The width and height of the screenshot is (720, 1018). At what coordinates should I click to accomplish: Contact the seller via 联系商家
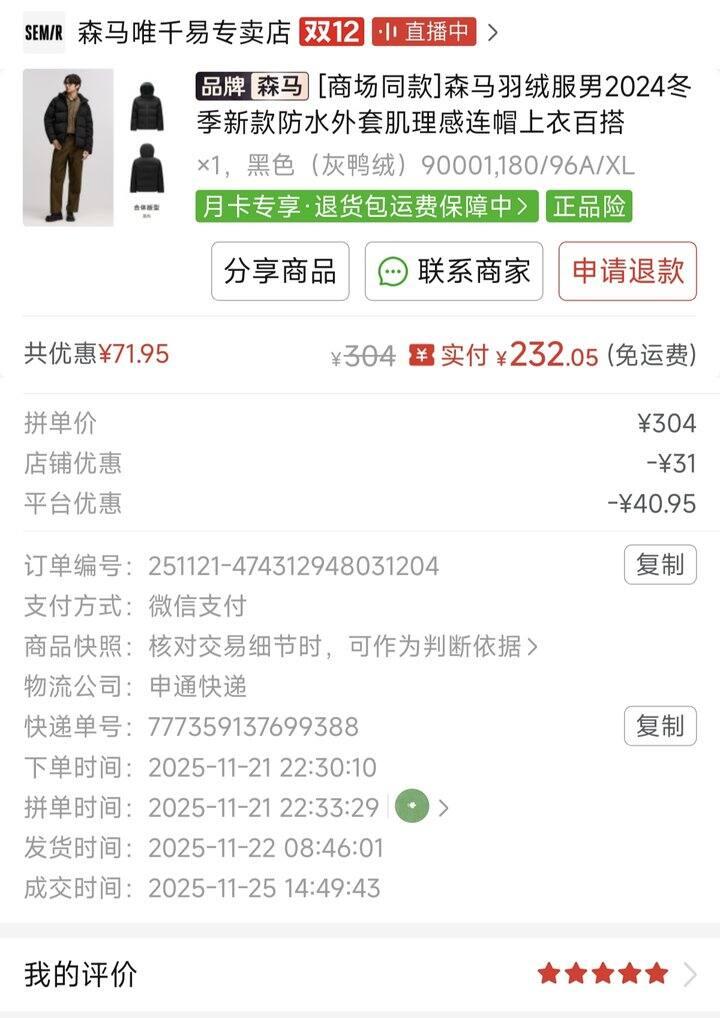pos(454,271)
